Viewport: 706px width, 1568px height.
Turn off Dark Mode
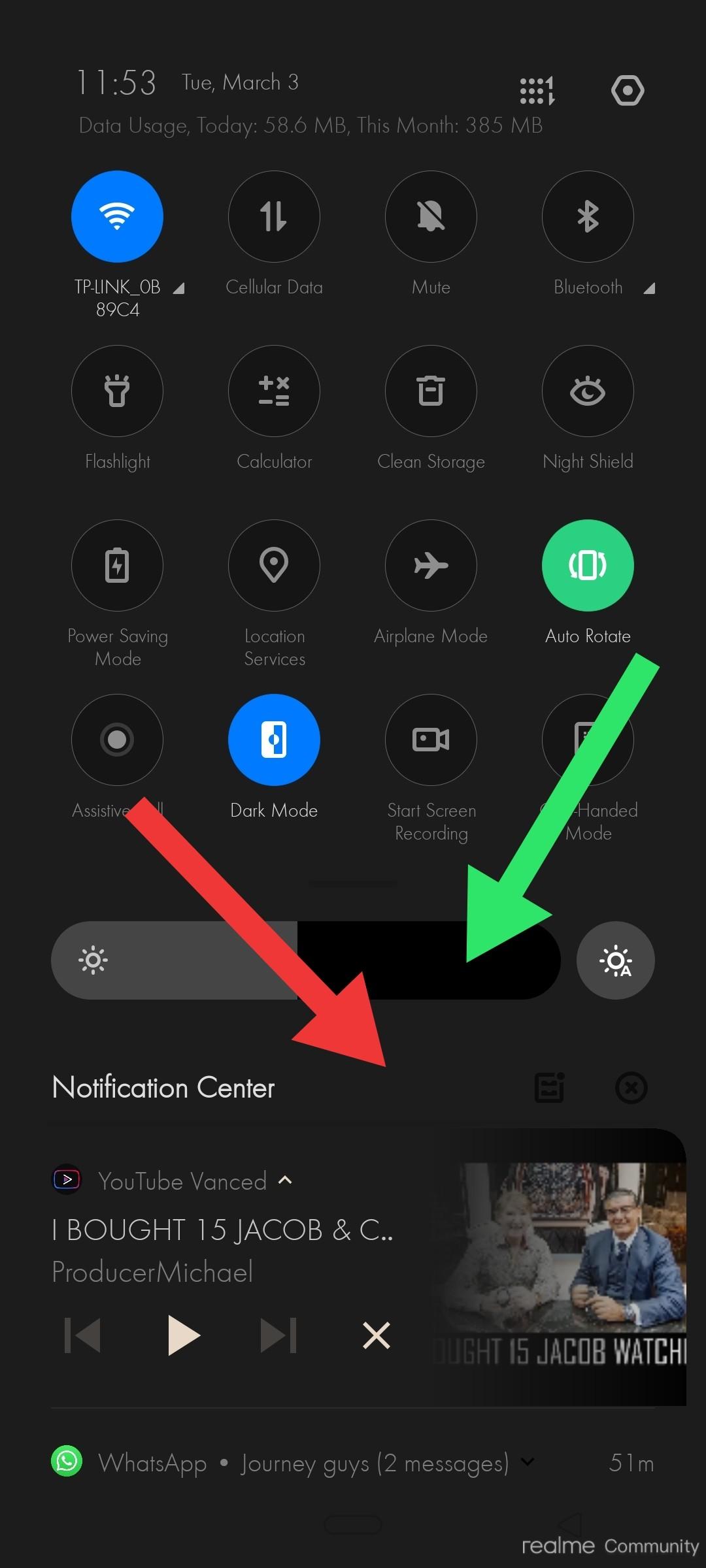(274, 740)
